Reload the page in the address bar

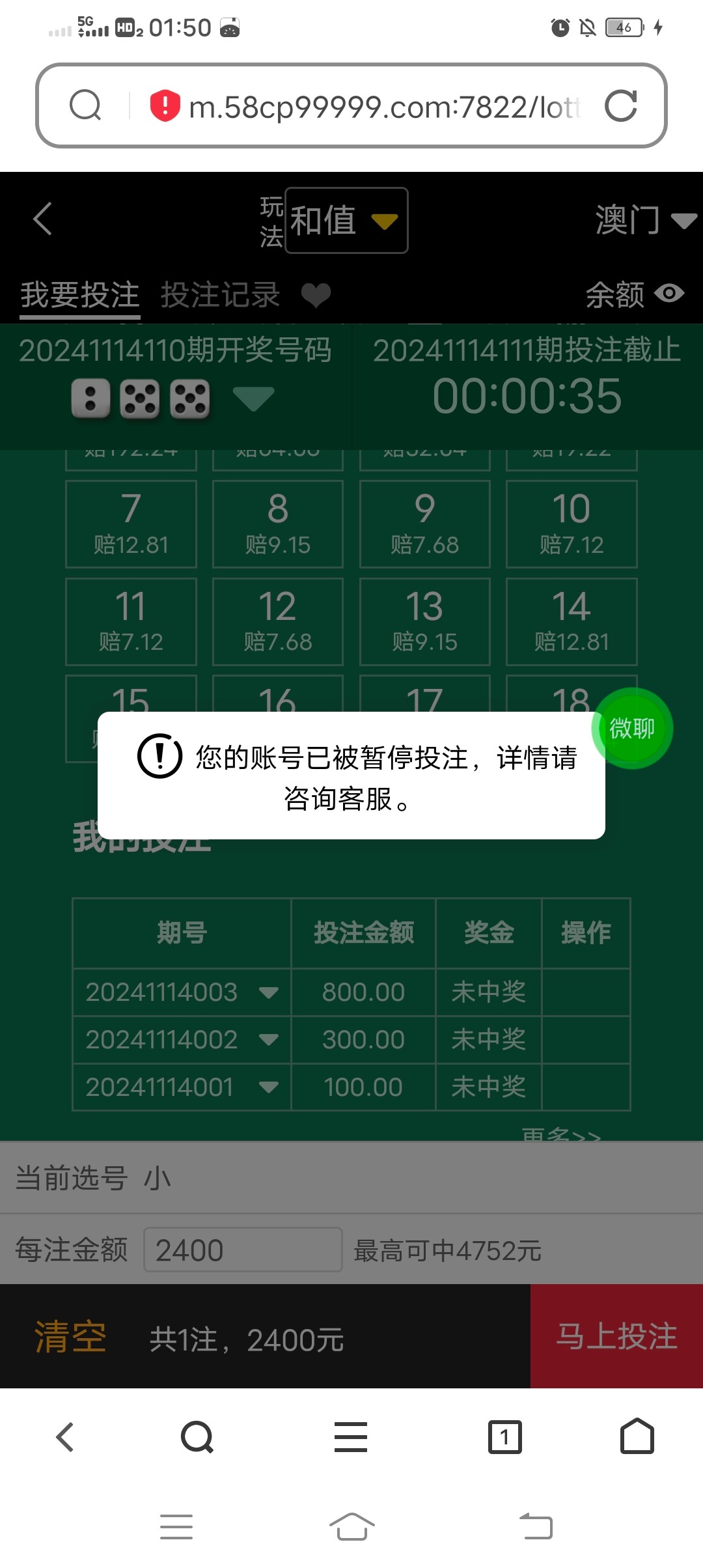tap(620, 106)
